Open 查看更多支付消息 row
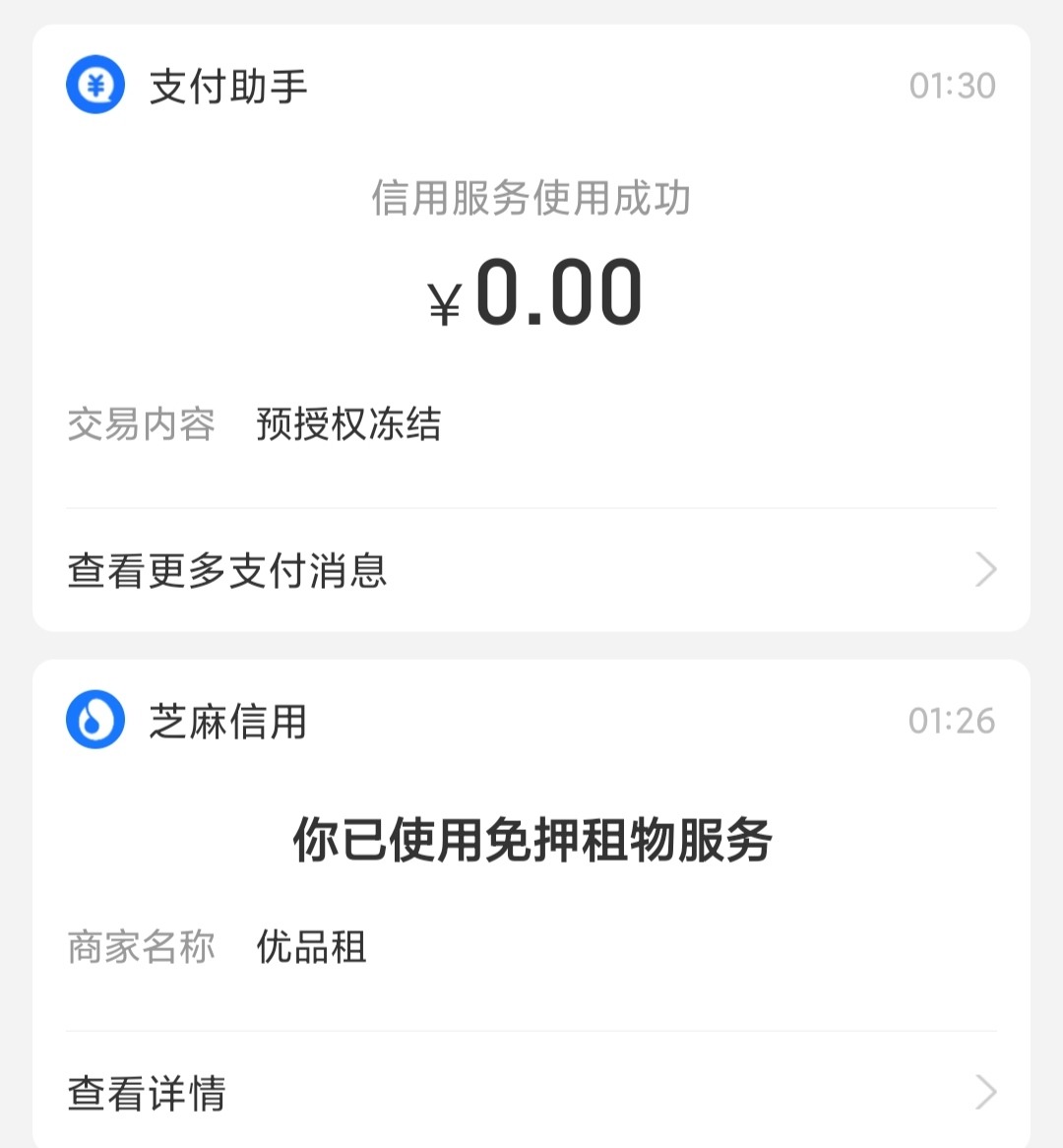This screenshot has height=1148, width=1063. pos(531,570)
